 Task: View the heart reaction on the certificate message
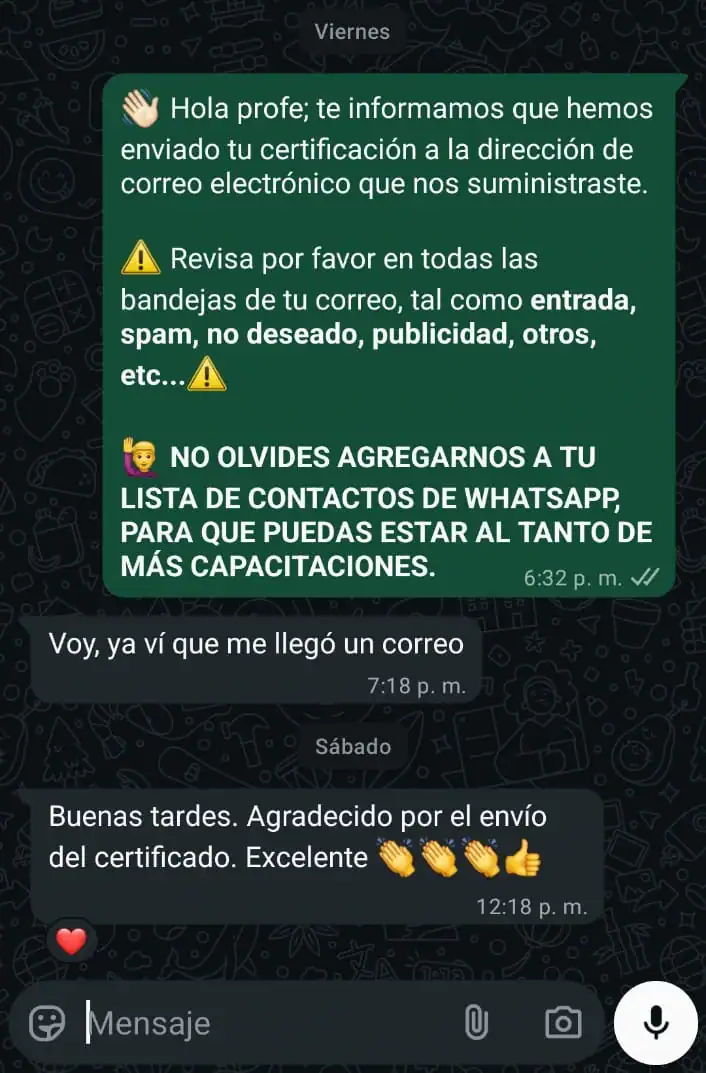coord(71,941)
